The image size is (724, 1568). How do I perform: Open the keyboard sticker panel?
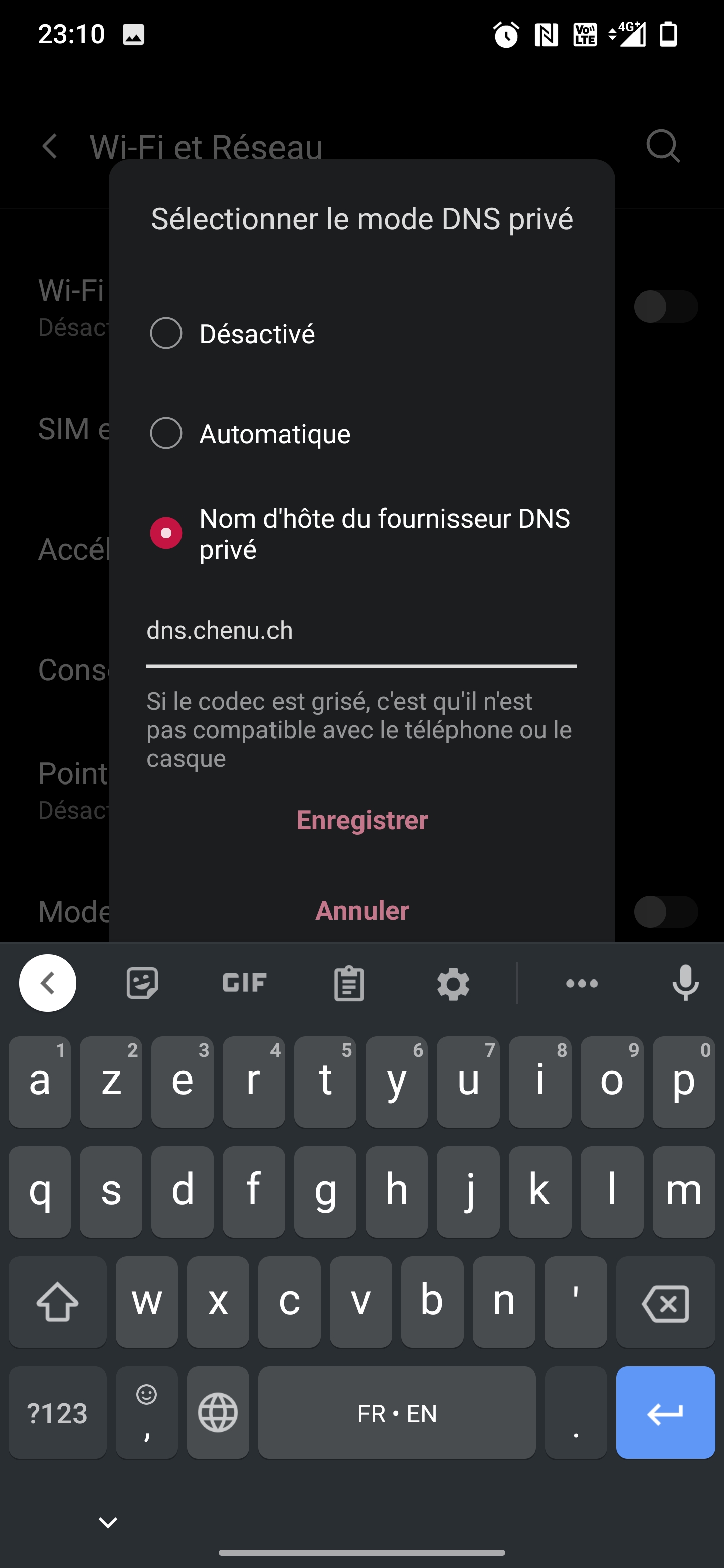tap(142, 983)
